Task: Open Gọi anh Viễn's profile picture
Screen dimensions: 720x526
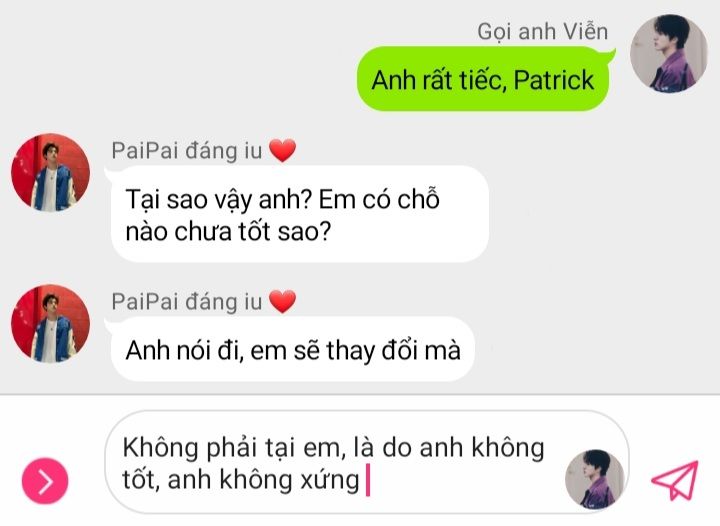Action: [669, 54]
